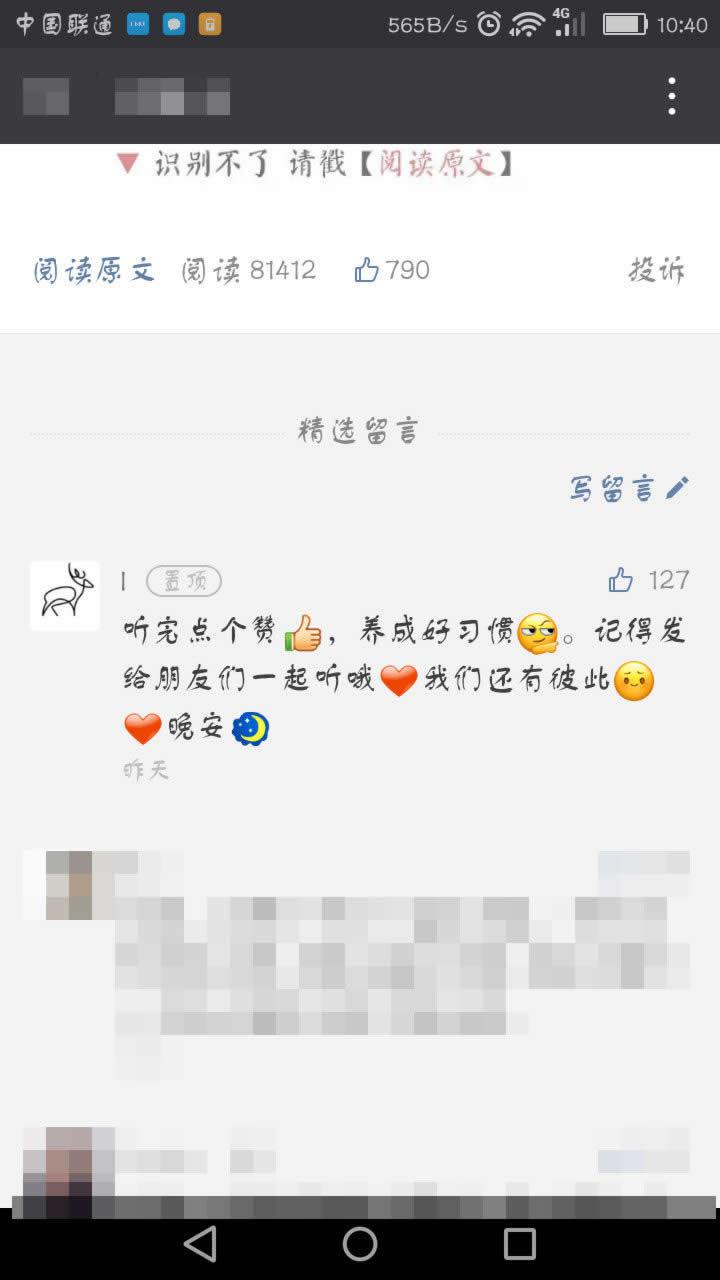Tap 投诉 to report the article

click(x=657, y=270)
